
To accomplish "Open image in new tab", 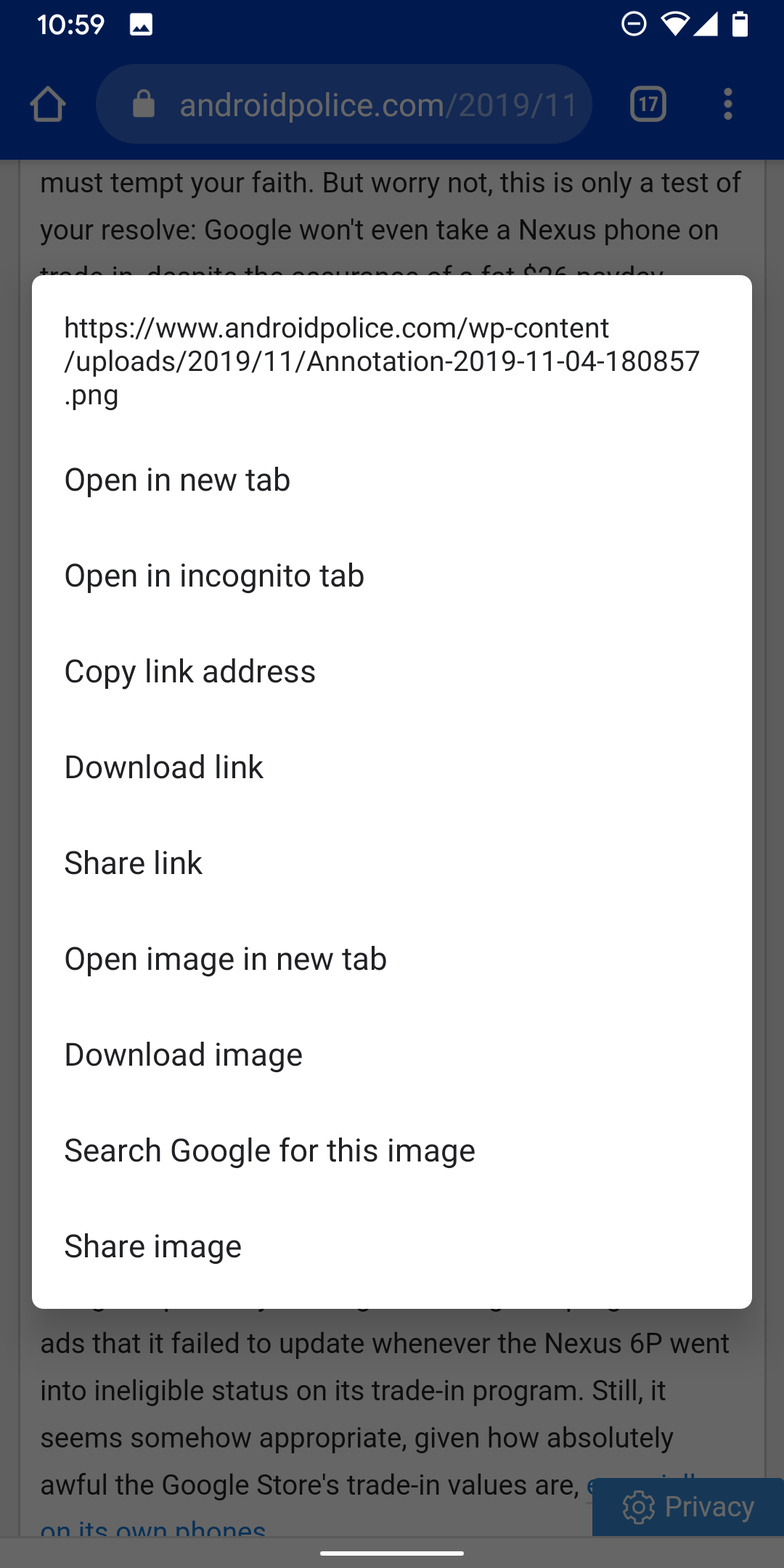I will point(225,958).
